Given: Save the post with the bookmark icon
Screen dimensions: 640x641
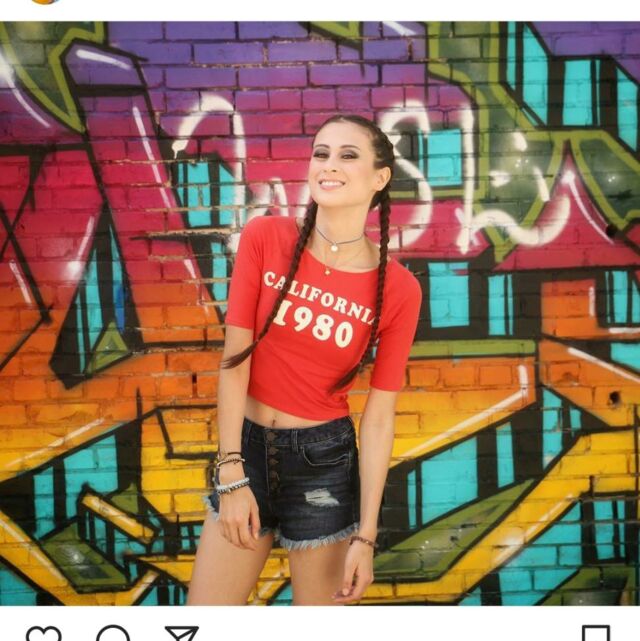Looking at the screenshot, I should pyautogui.click(x=596, y=633).
